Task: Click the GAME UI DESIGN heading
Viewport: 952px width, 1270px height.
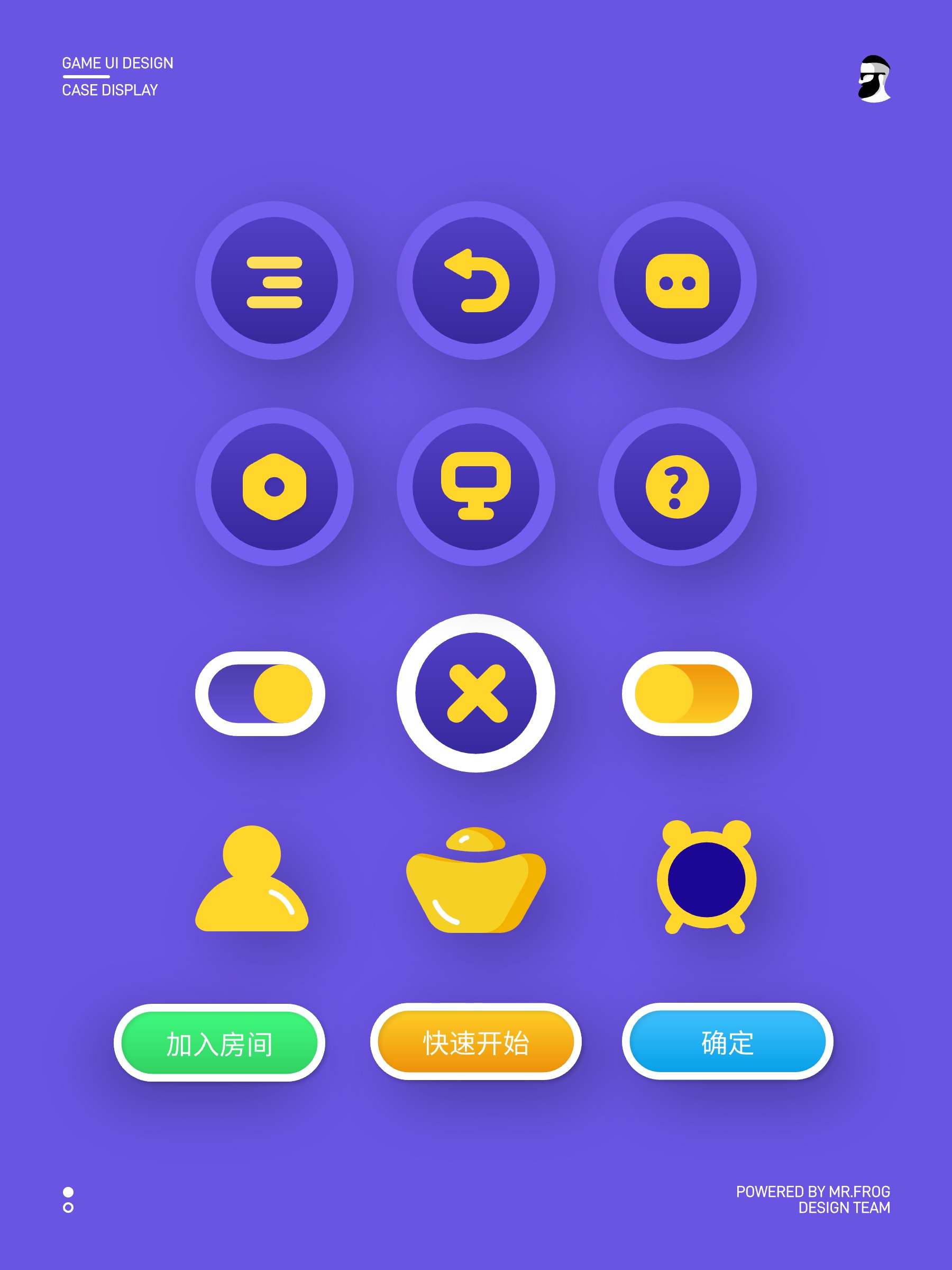Action: coord(117,63)
